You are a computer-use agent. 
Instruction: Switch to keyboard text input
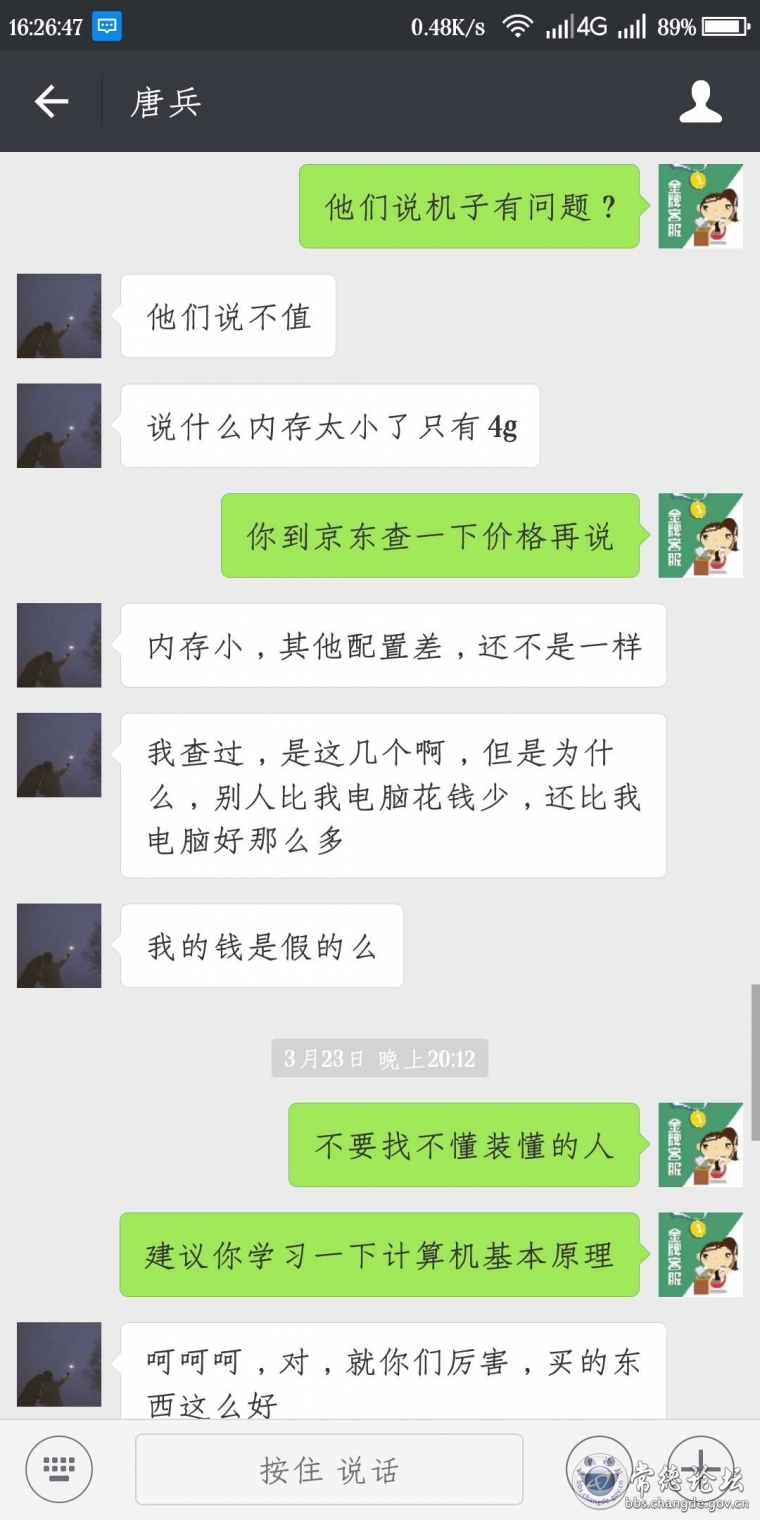(59, 1469)
